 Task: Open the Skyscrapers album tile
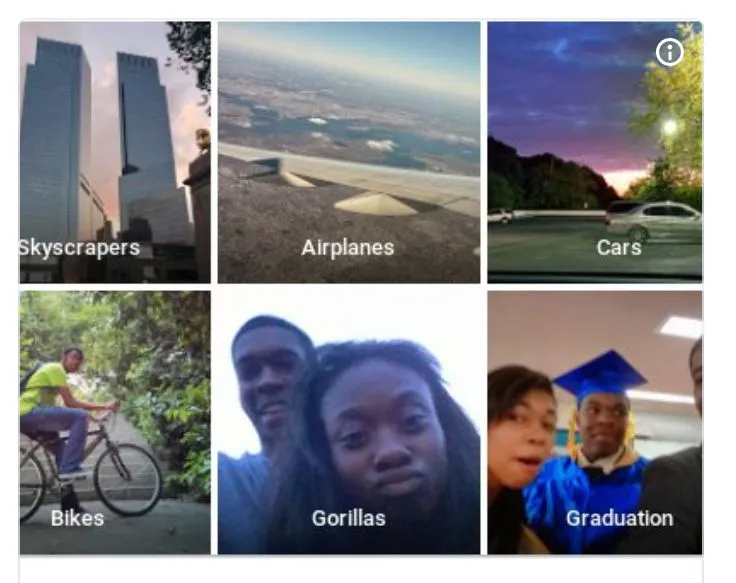[x=114, y=152]
